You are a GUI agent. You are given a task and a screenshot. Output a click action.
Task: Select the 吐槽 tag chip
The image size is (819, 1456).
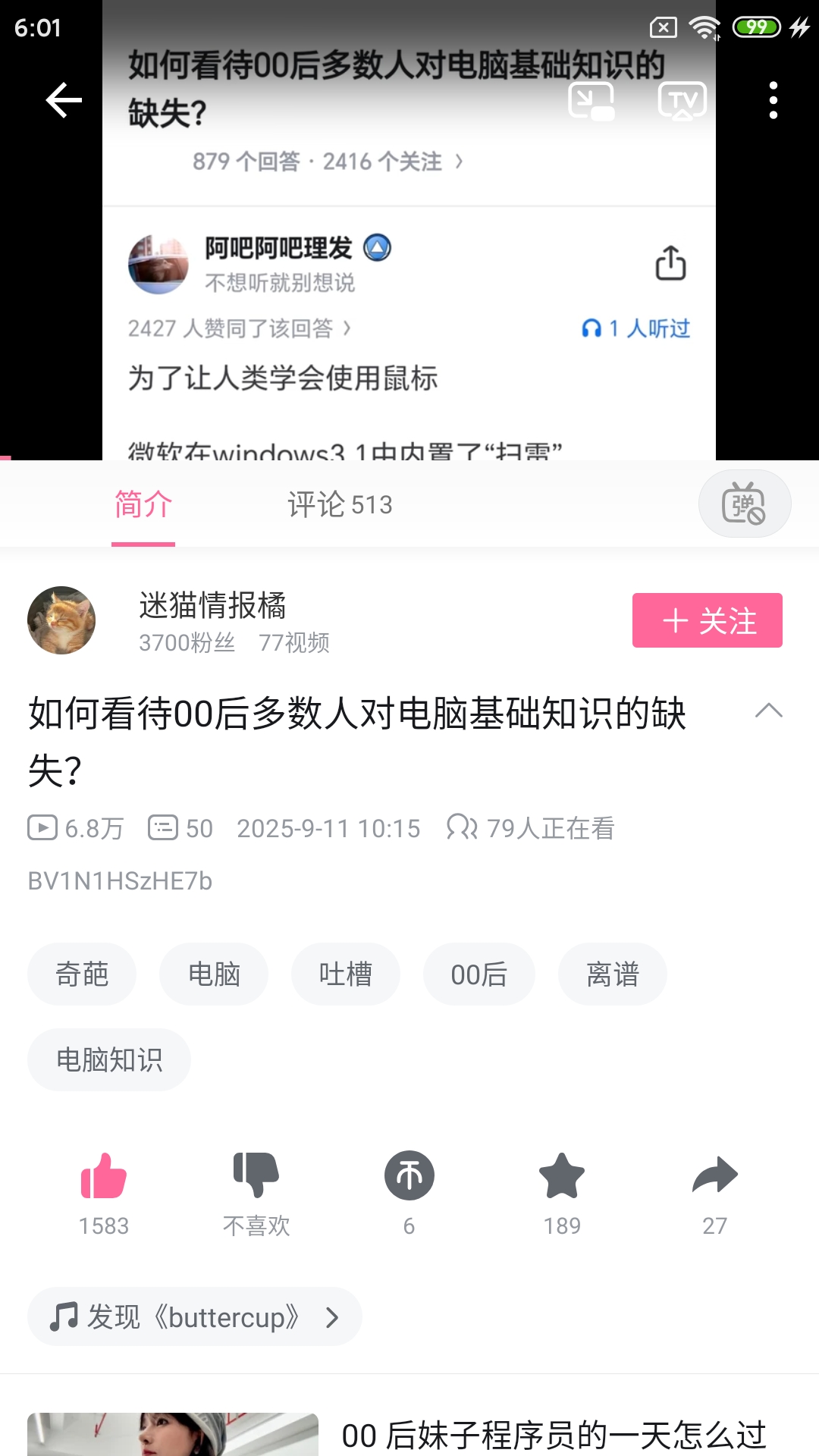pos(346,974)
